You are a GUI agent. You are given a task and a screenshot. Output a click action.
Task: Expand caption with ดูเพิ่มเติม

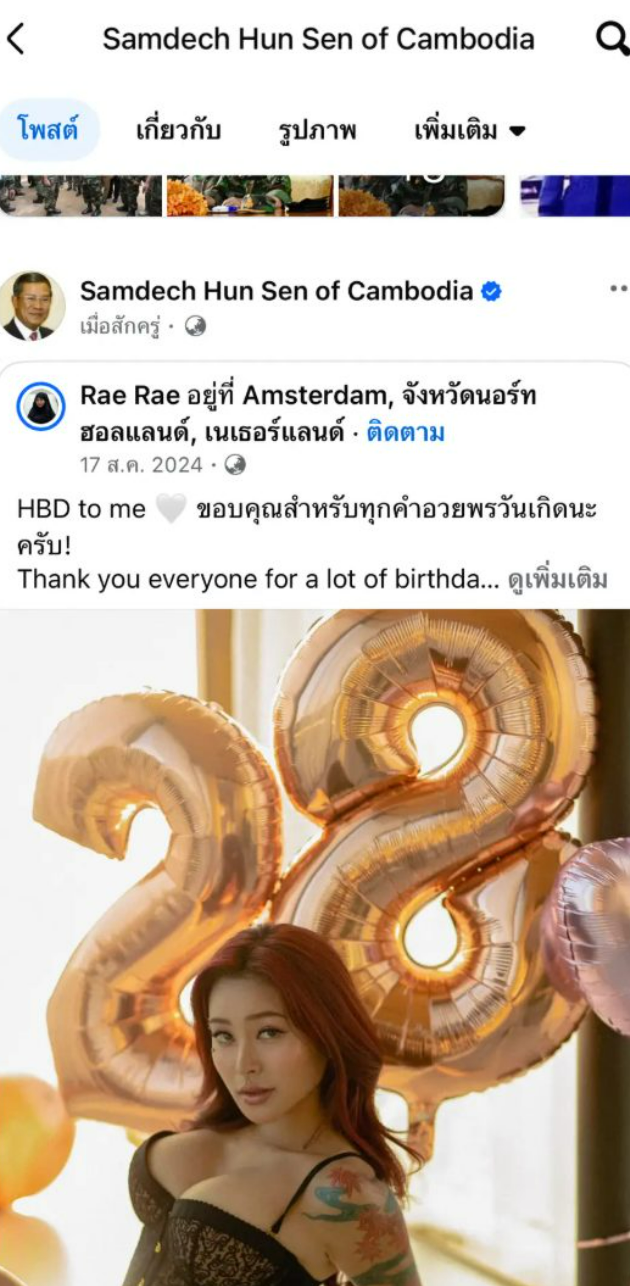557,579
